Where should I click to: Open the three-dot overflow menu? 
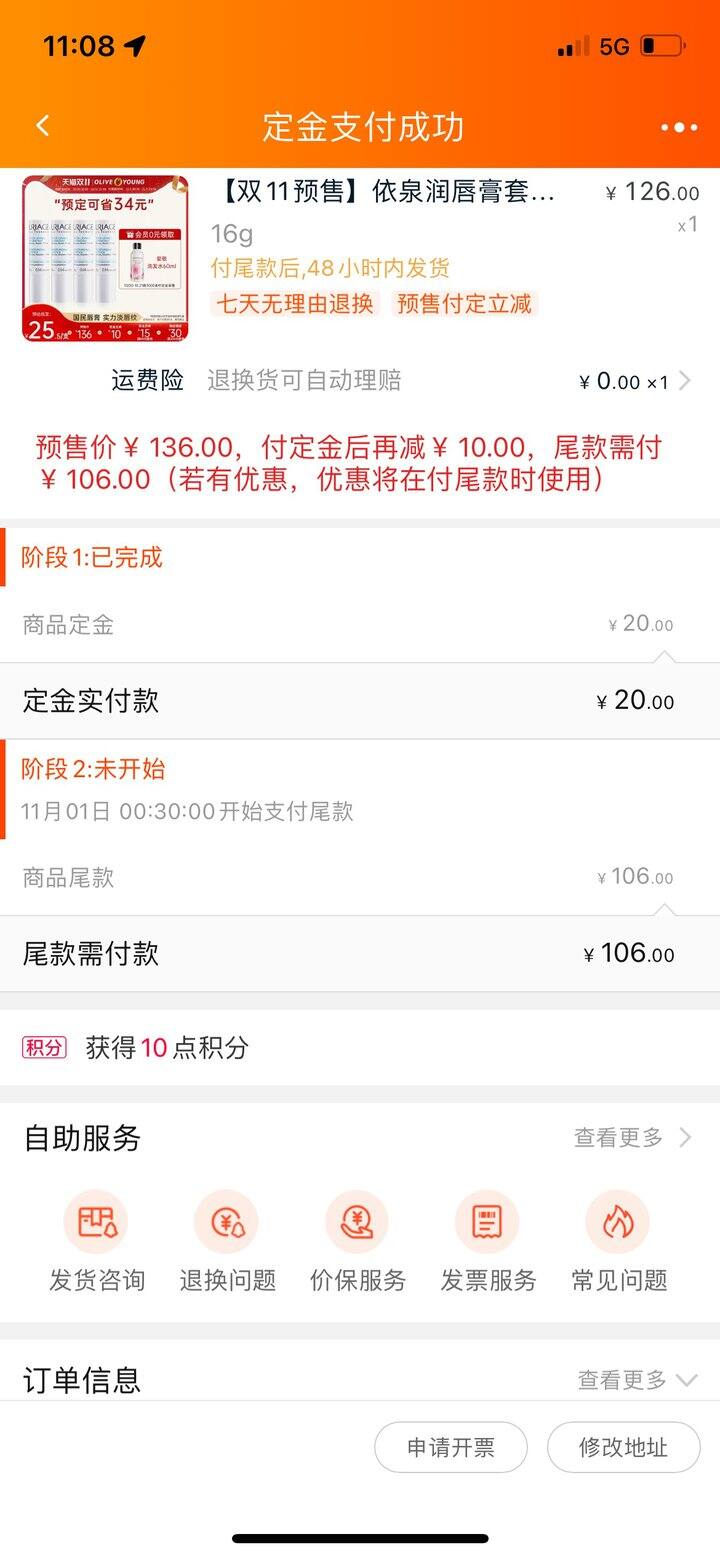point(679,127)
